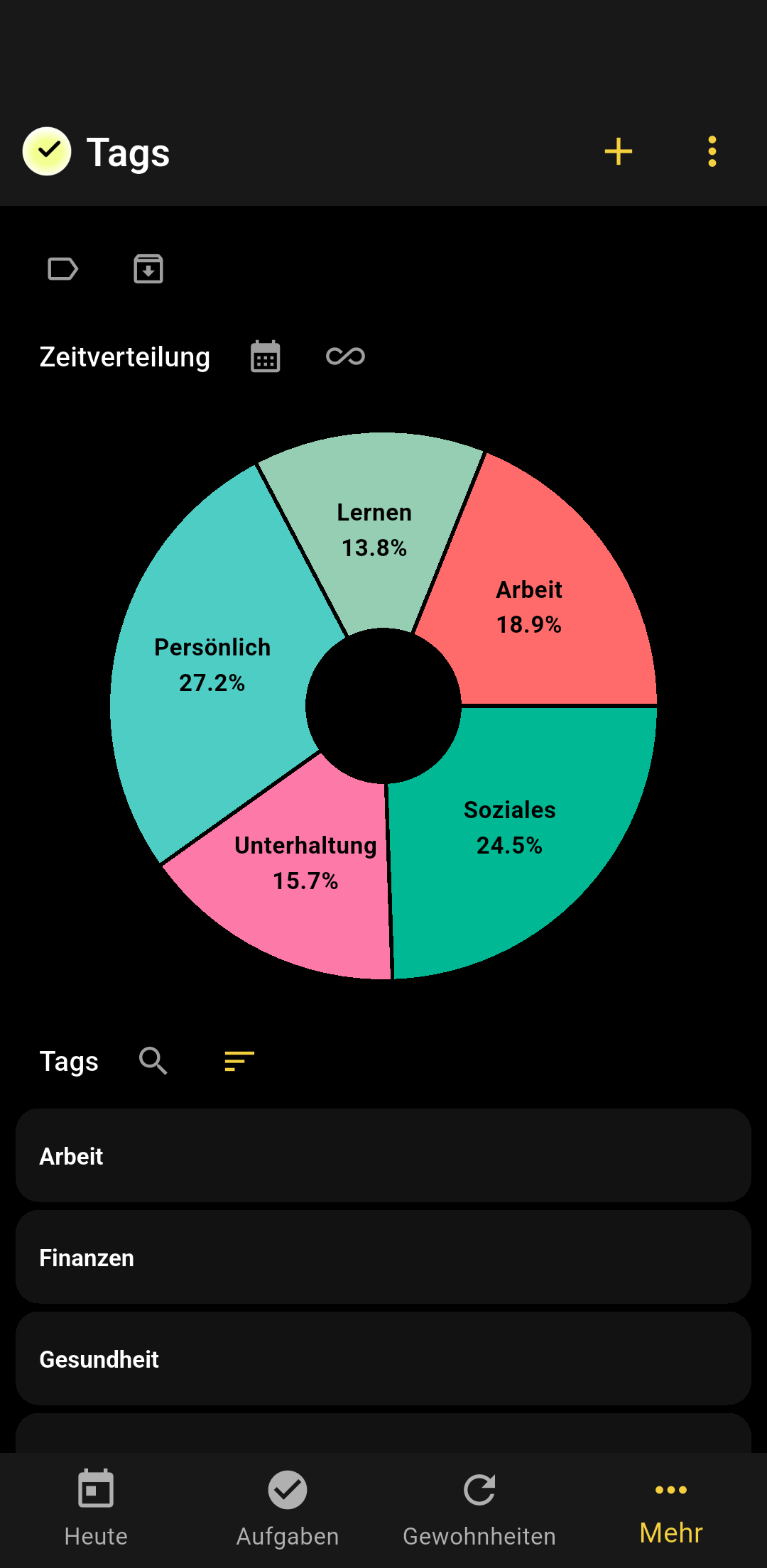
Task: Open the three-dot overflow menu
Action: [712, 151]
